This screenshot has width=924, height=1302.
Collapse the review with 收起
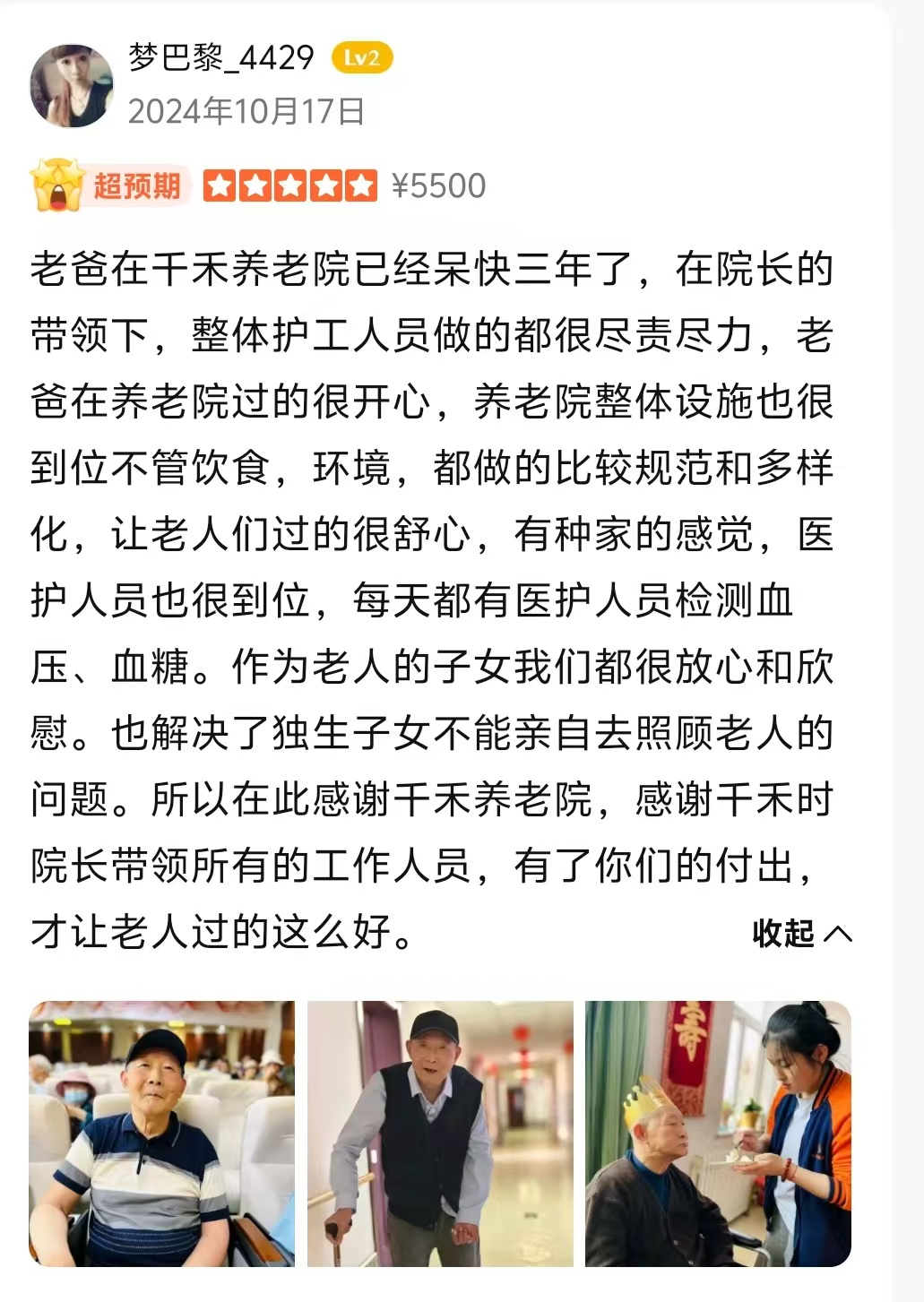[800, 934]
